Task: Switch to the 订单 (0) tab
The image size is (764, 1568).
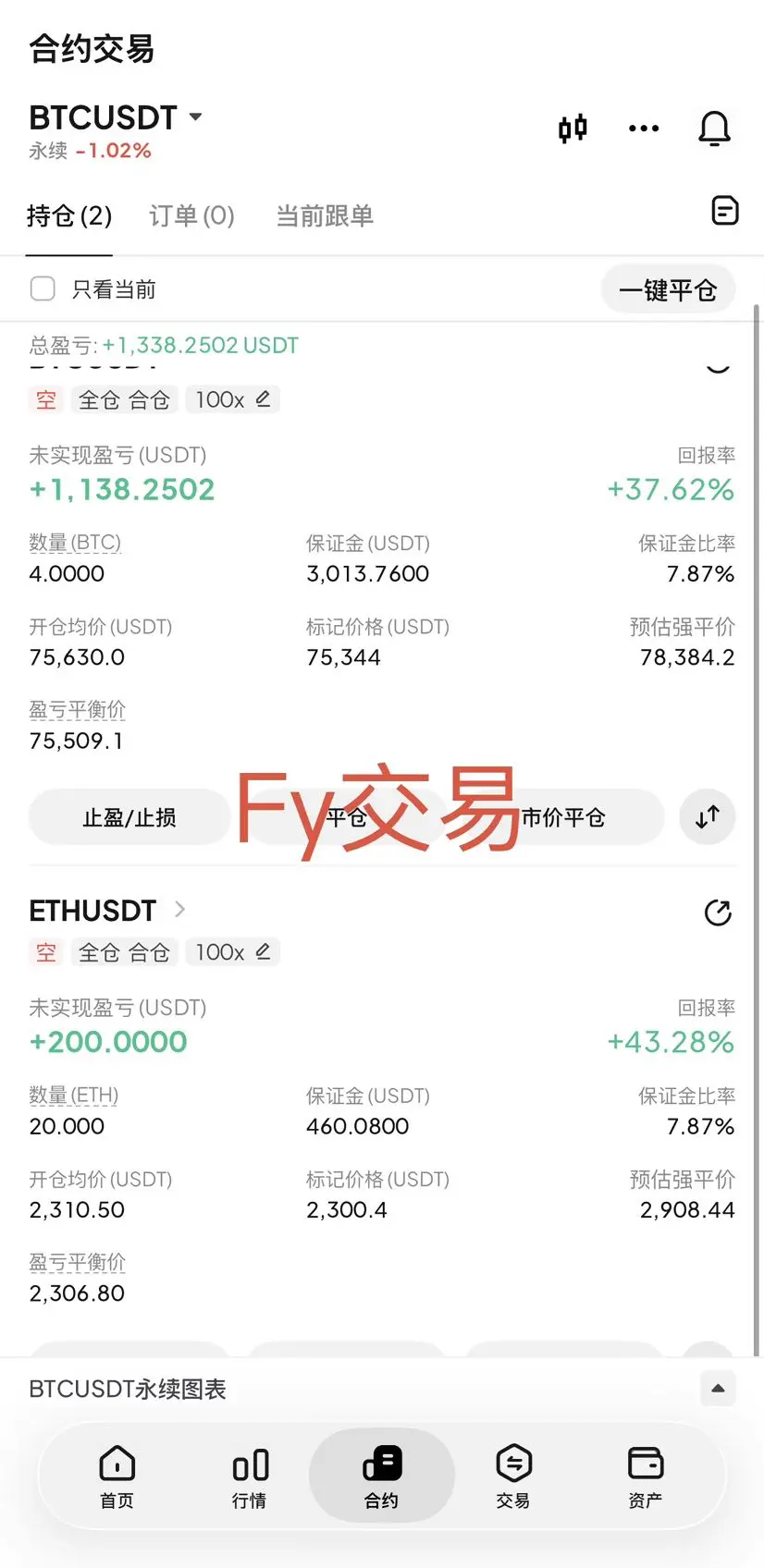Action: tap(191, 216)
